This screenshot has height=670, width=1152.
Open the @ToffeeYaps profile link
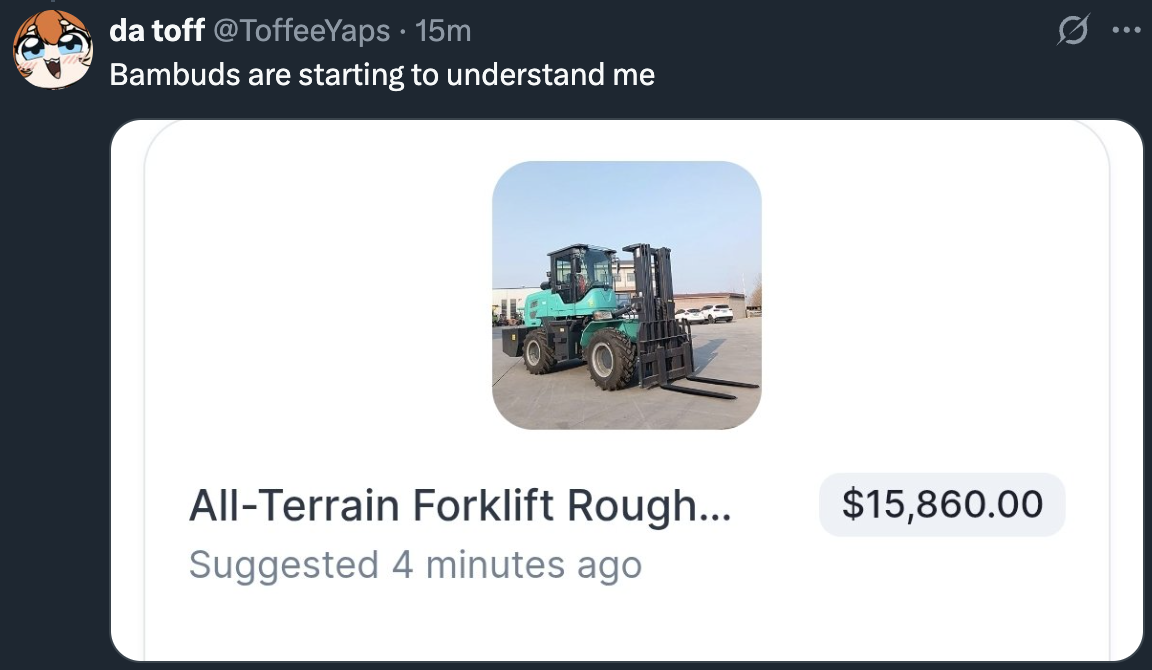coord(301,31)
